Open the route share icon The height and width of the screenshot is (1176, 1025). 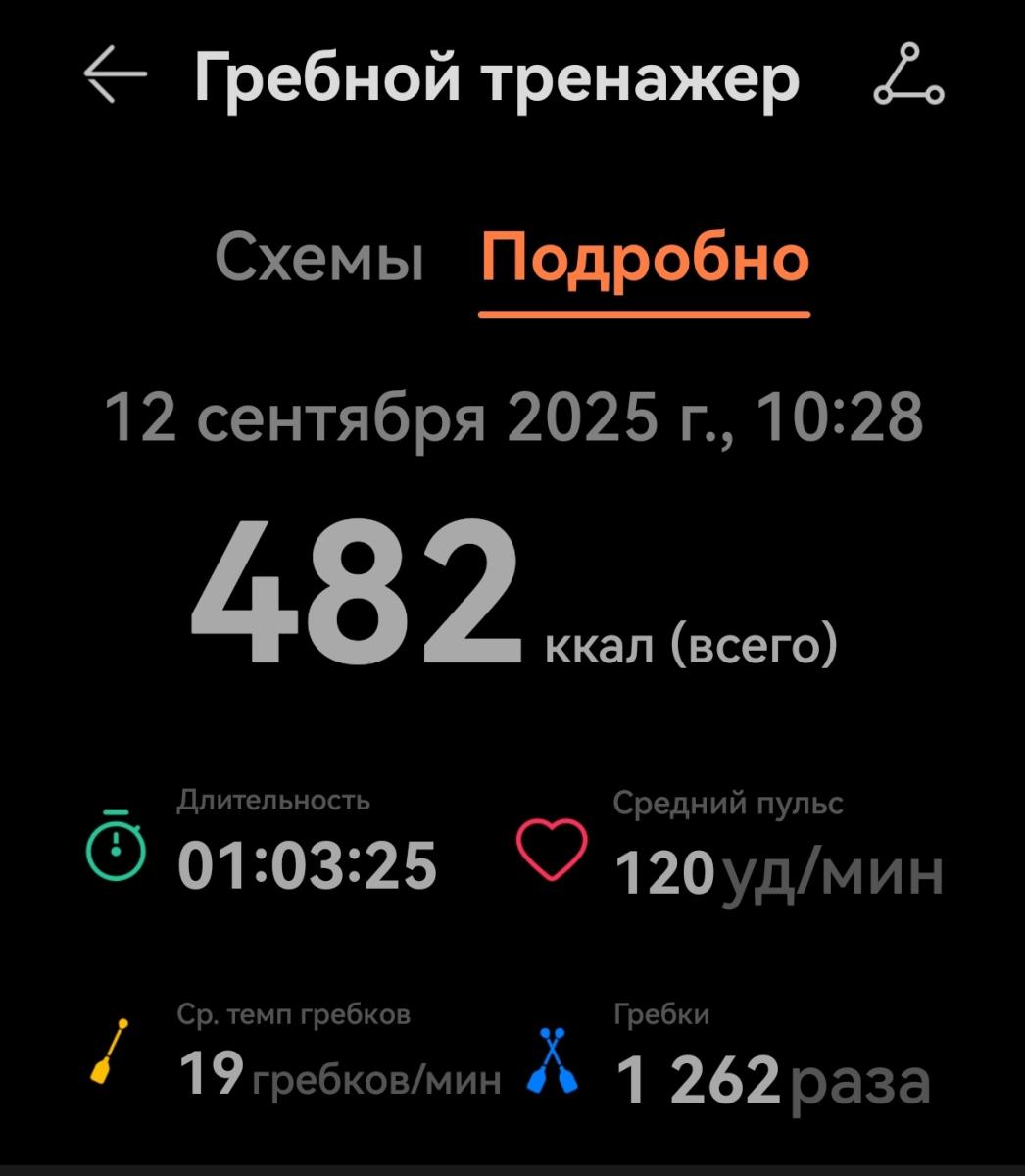[908, 74]
